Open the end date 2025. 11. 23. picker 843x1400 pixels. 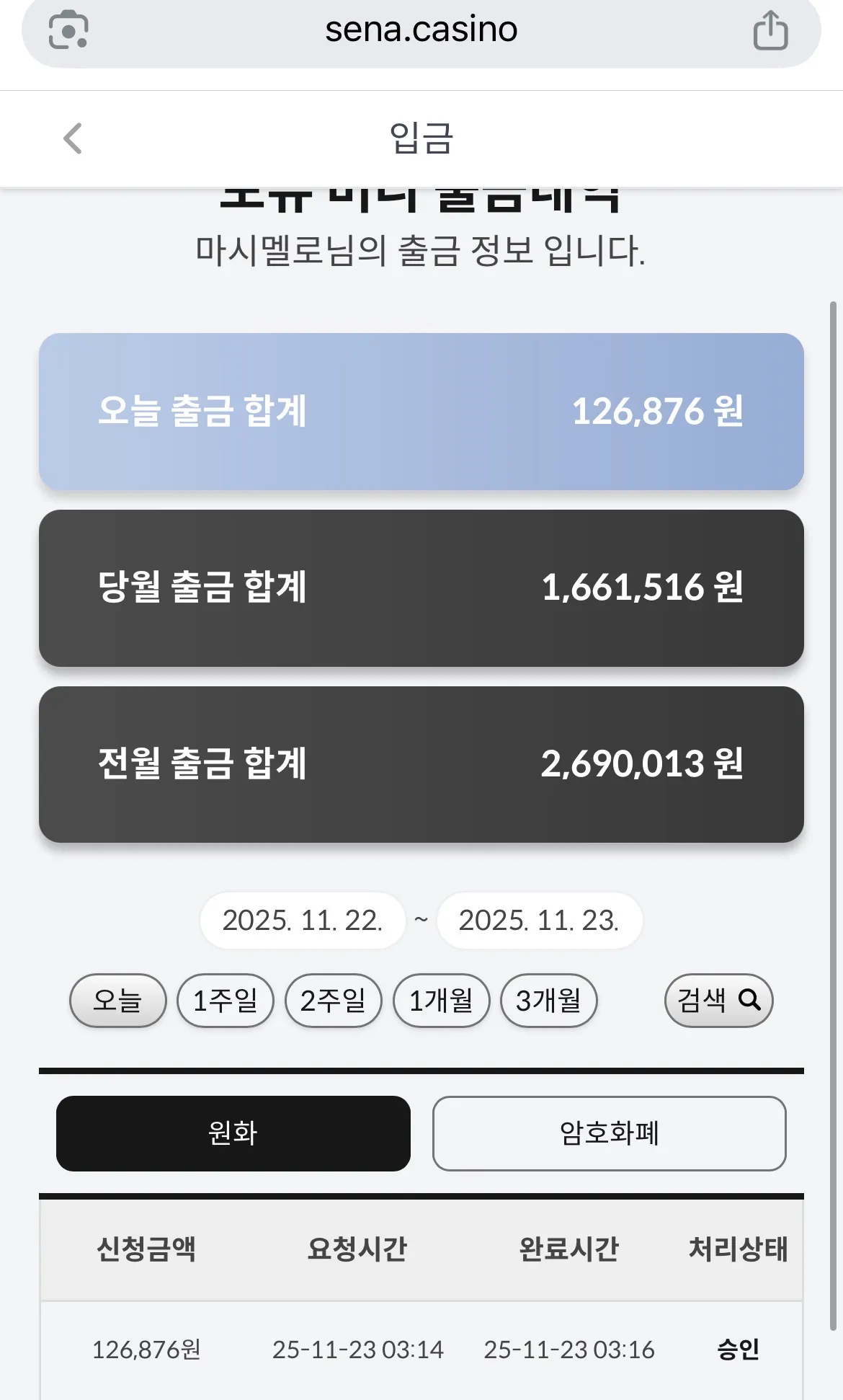tap(539, 921)
